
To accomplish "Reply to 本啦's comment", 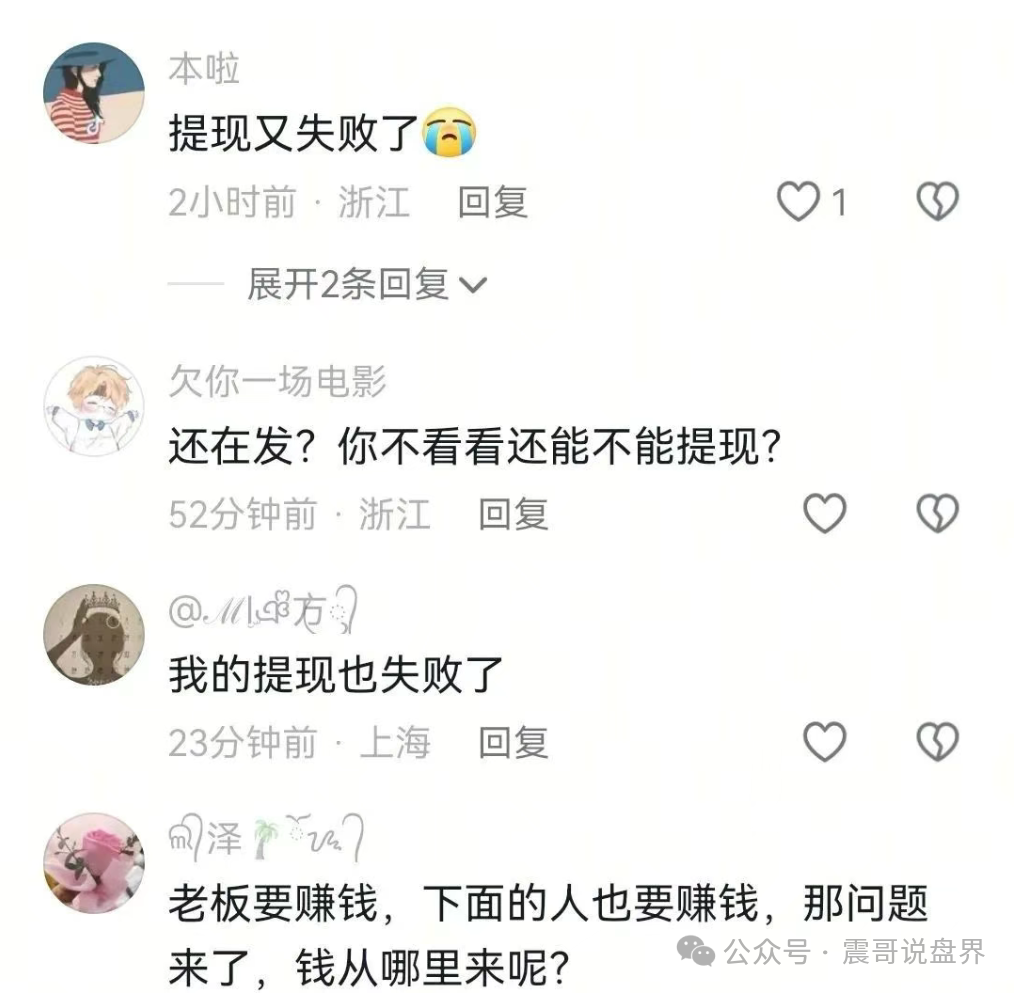I will [492, 203].
